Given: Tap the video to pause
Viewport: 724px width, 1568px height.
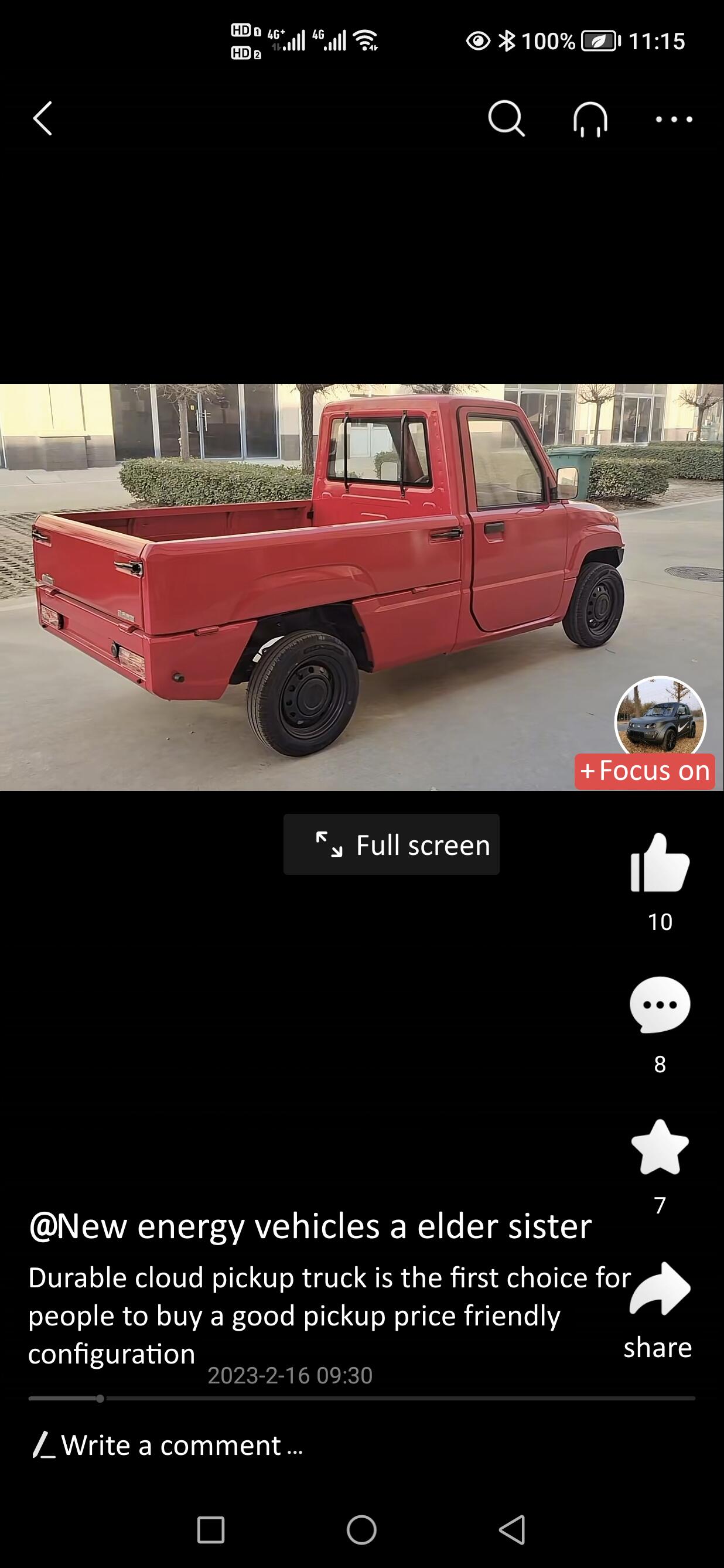Looking at the screenshot, I should pyautogui.click(x=361, y=587).
